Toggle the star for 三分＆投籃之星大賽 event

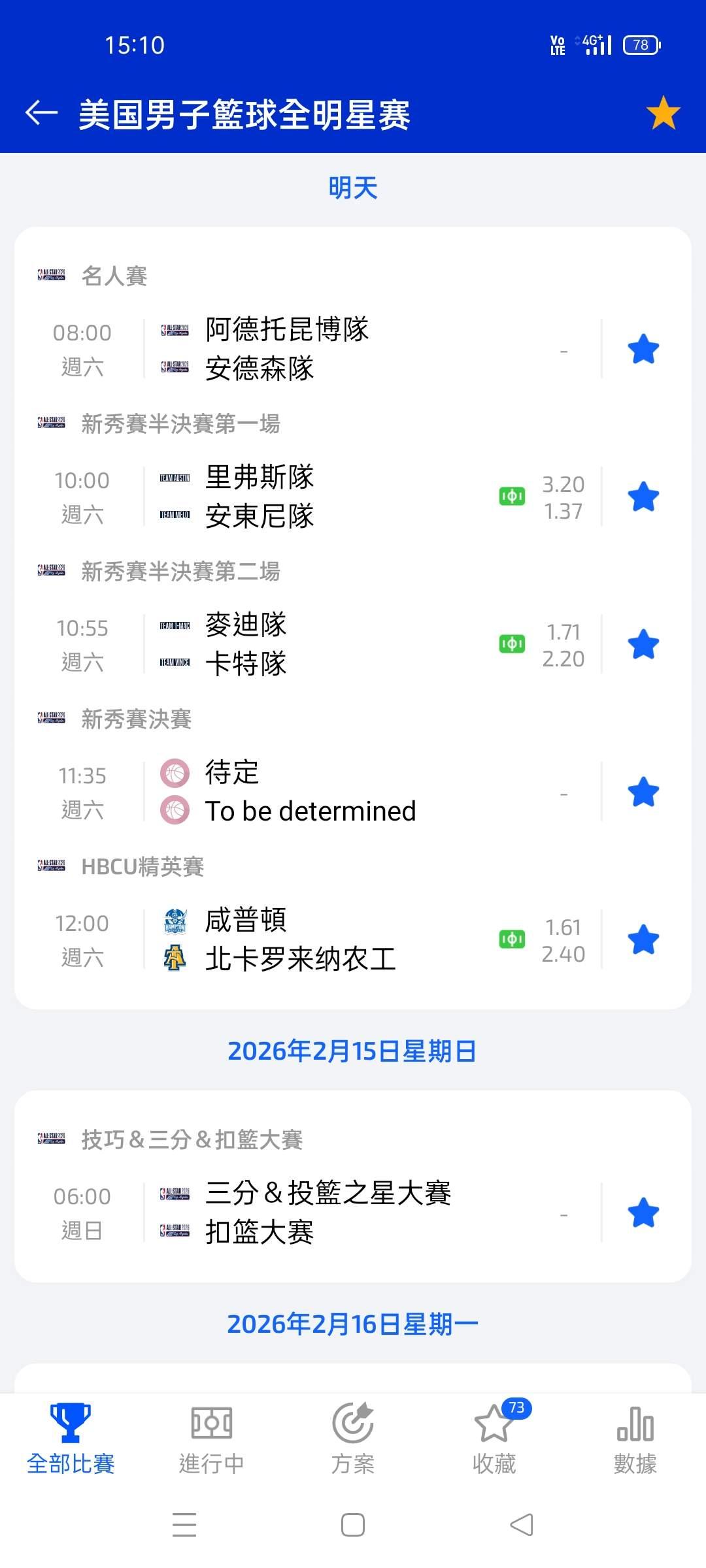click(643, 1213)
